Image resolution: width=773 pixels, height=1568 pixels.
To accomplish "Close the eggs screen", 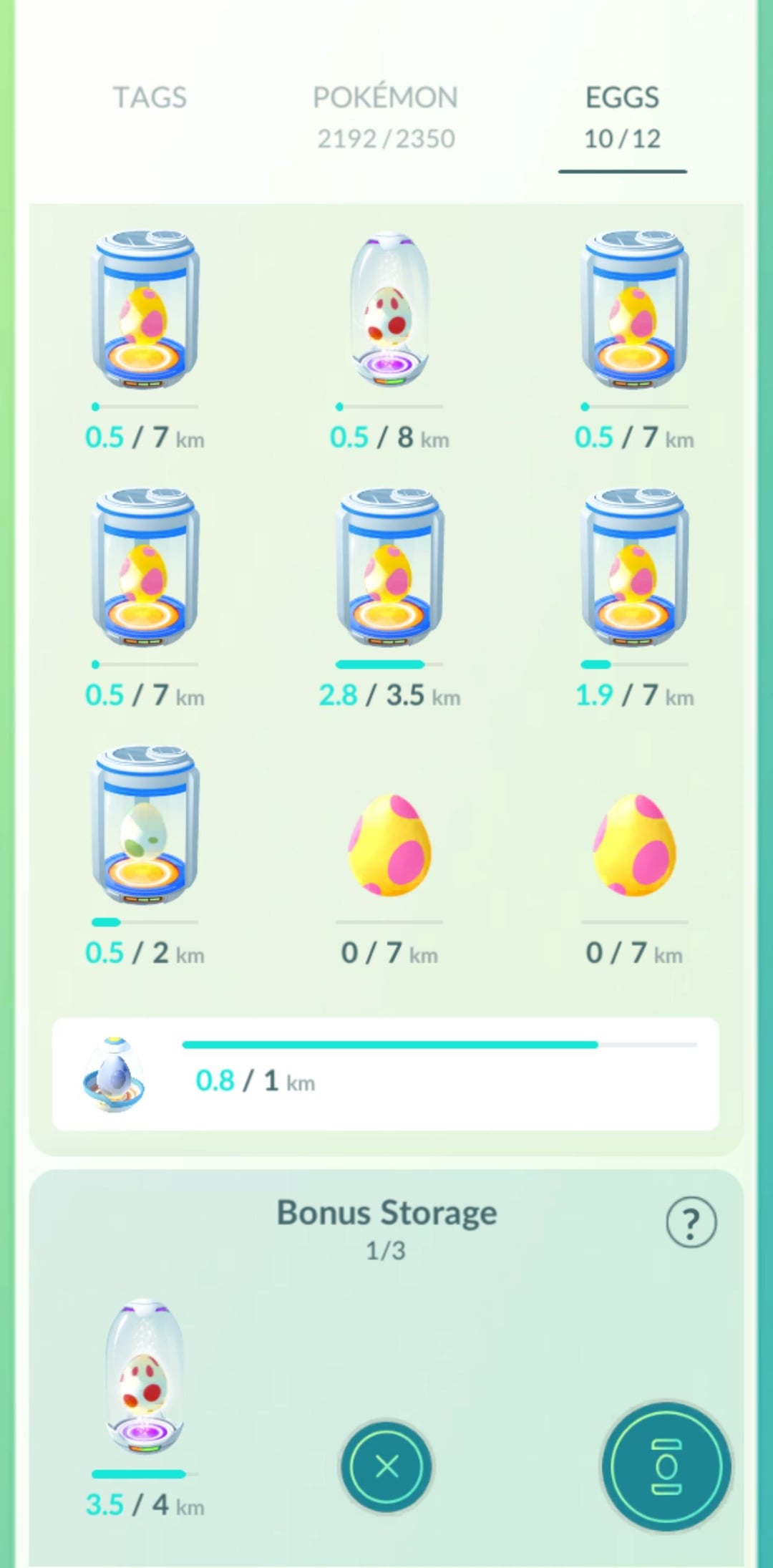I will click(x=386, y=1467).
